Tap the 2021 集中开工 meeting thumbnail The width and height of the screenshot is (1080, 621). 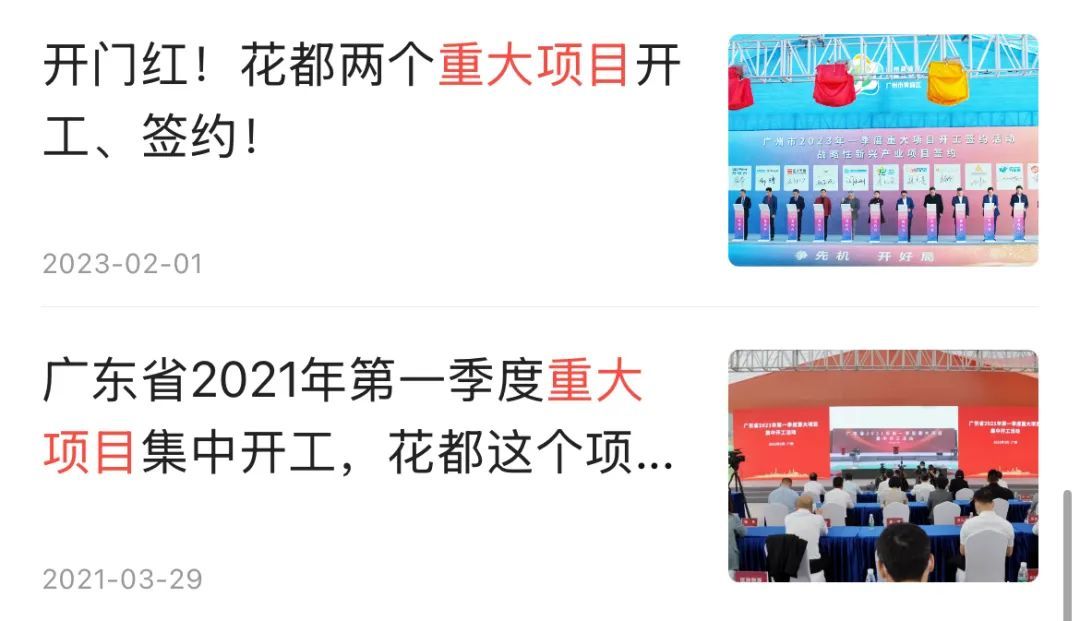[x=882, y=466]
